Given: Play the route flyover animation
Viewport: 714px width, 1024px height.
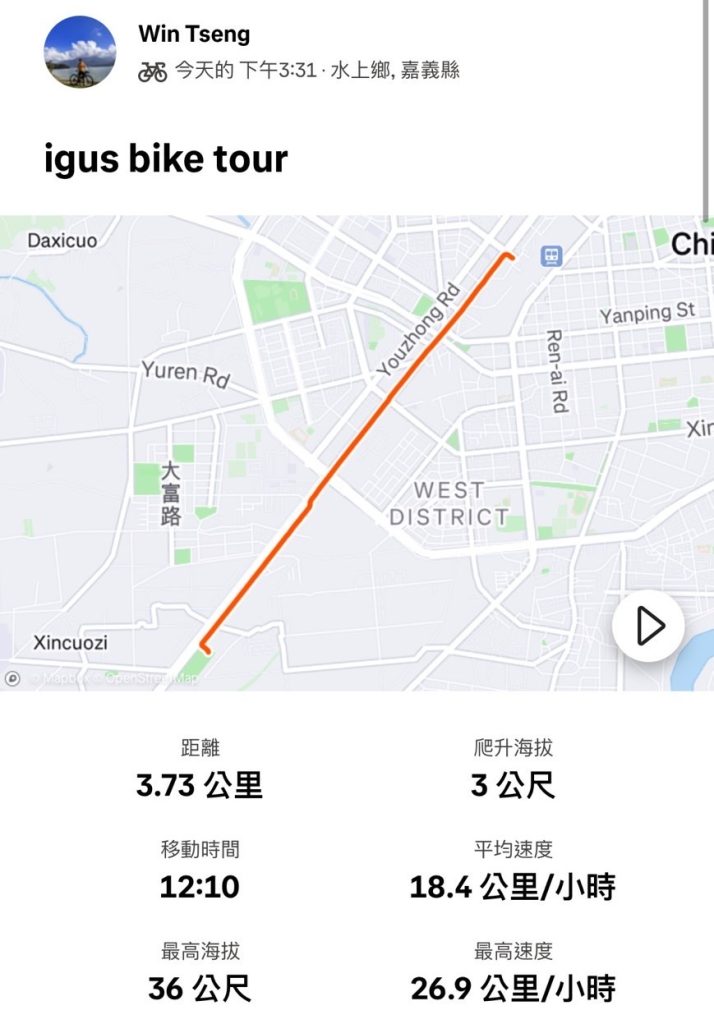Looking at the screenshot, I should (648, 627).
